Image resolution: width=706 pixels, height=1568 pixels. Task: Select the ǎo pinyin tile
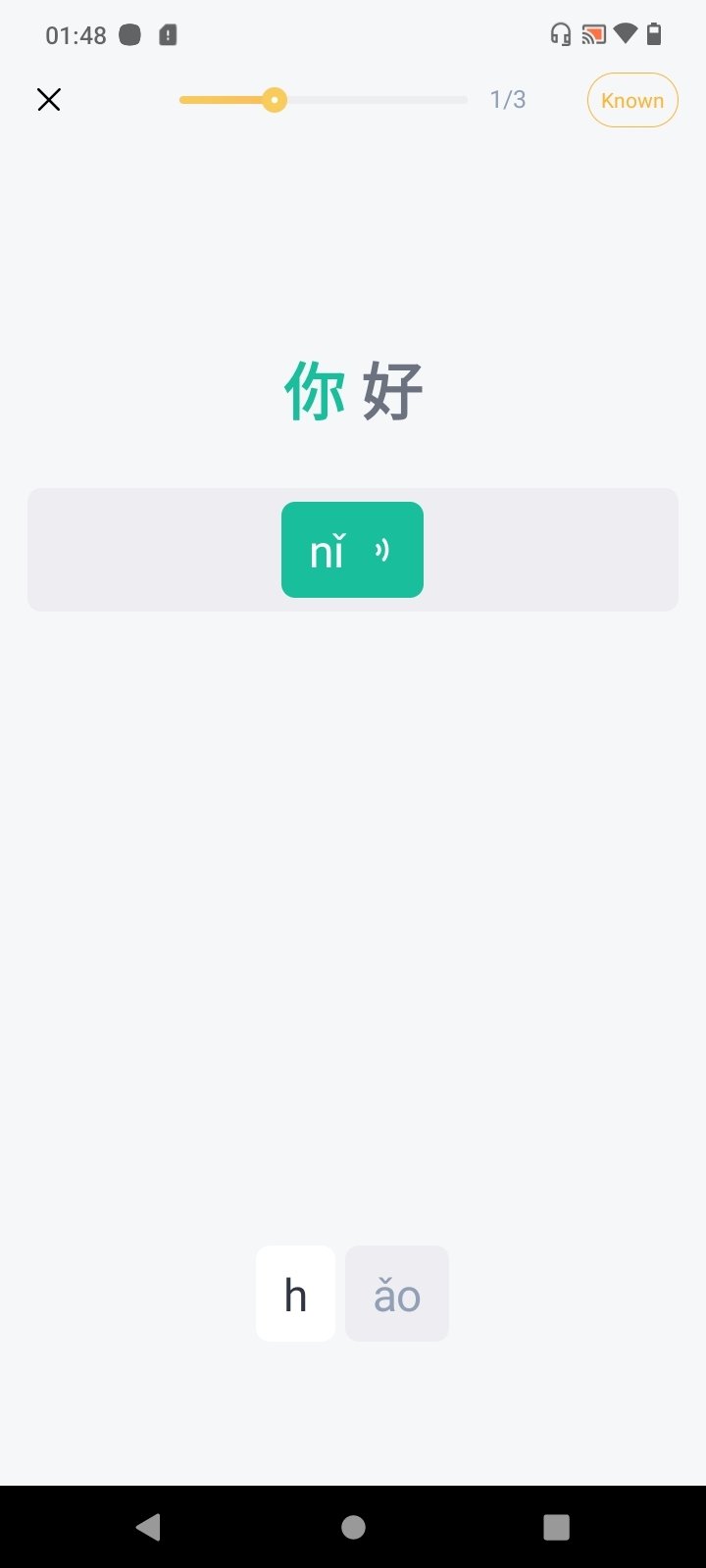pyautogui.click(x=397, y=1294)
